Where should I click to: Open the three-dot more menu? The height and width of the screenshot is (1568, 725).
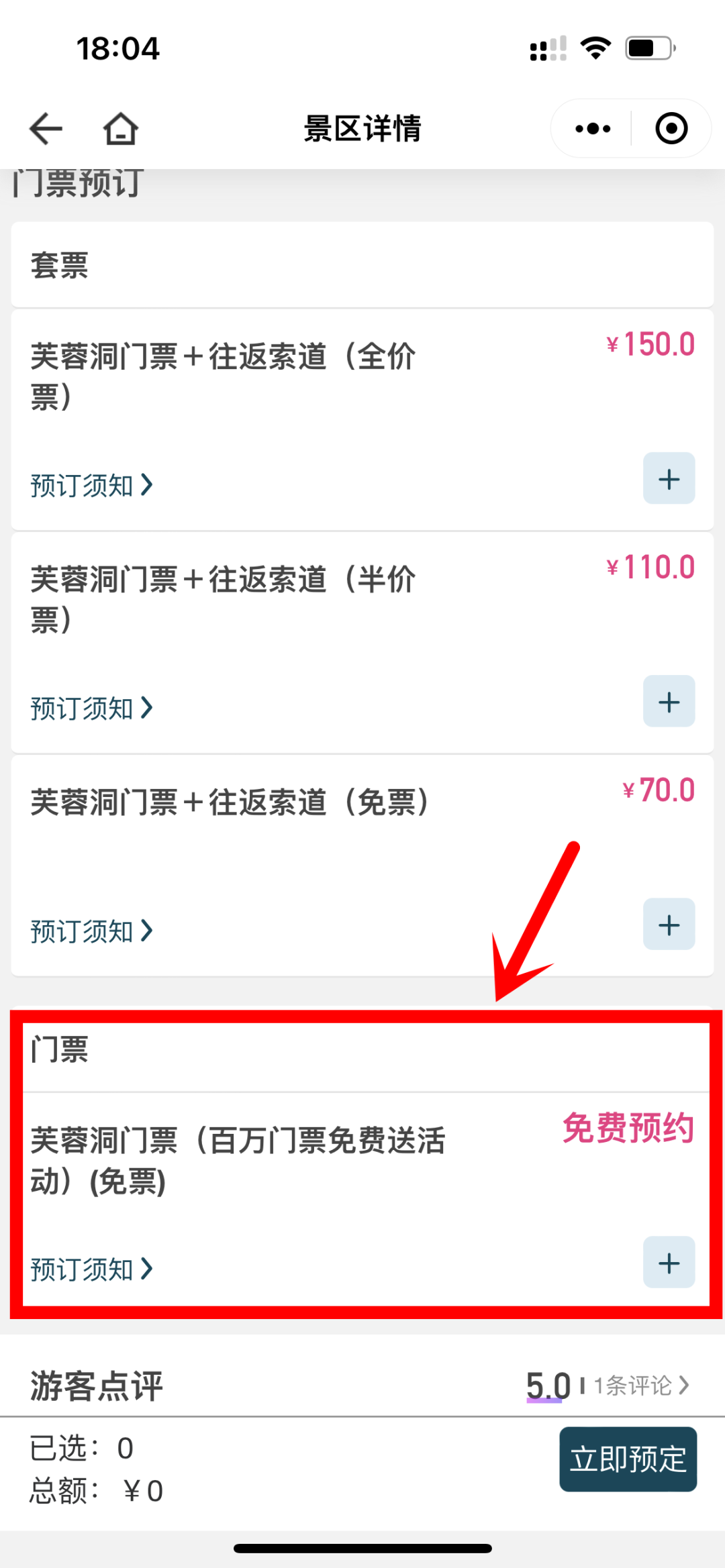pos(593,128)
